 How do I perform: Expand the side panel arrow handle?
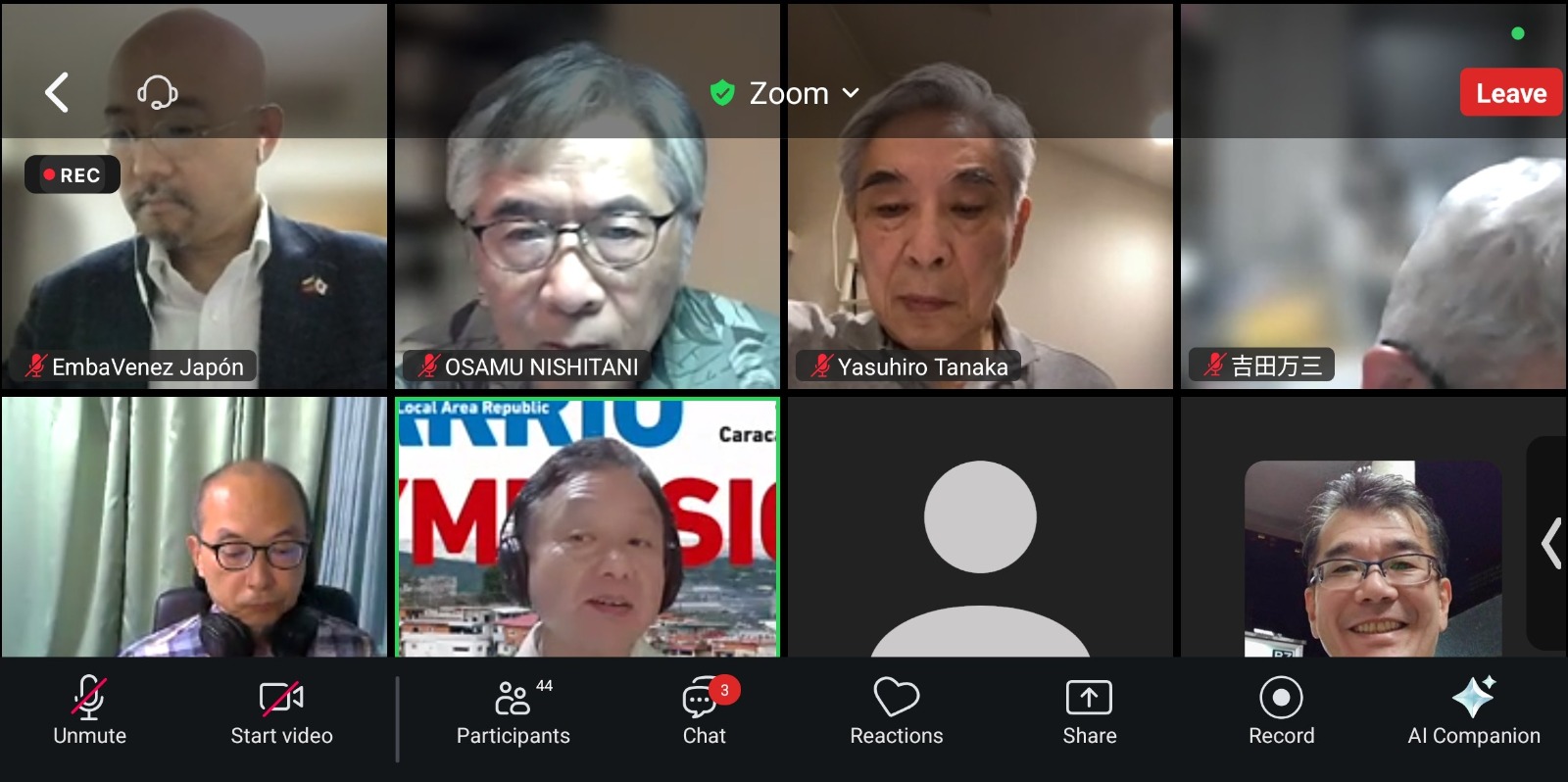point(1550,544)
